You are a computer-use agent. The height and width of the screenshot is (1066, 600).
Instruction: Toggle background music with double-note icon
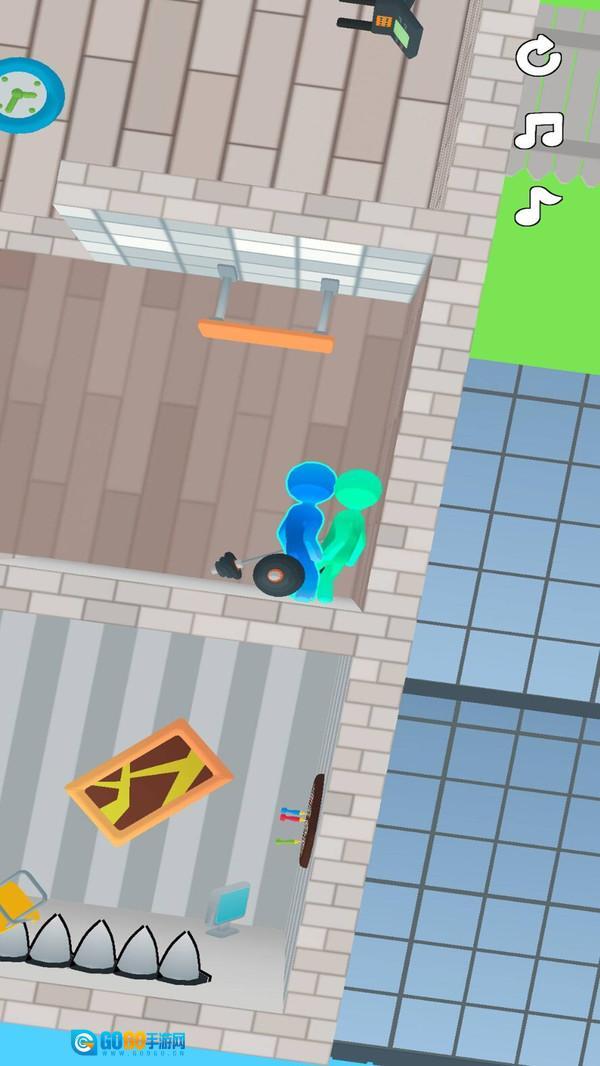tap(539, 130)
